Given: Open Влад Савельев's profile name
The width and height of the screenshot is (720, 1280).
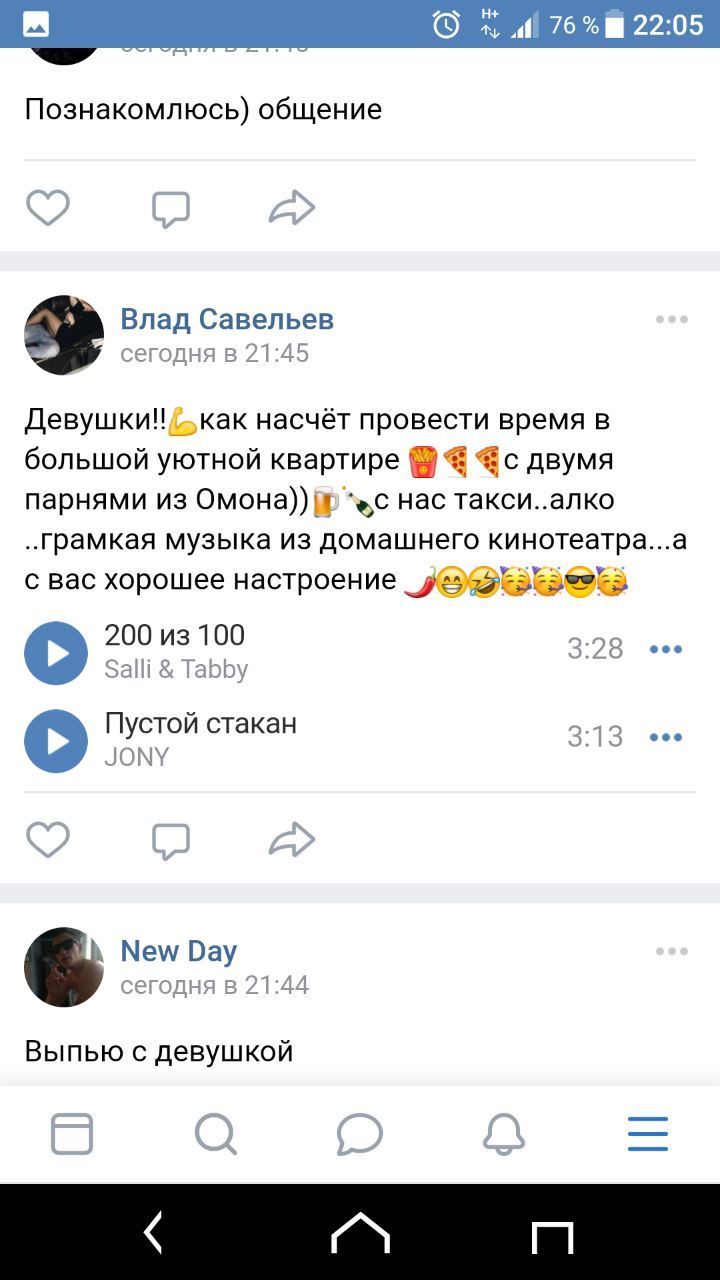Looking at the screenshot, I should pos(227,319).
